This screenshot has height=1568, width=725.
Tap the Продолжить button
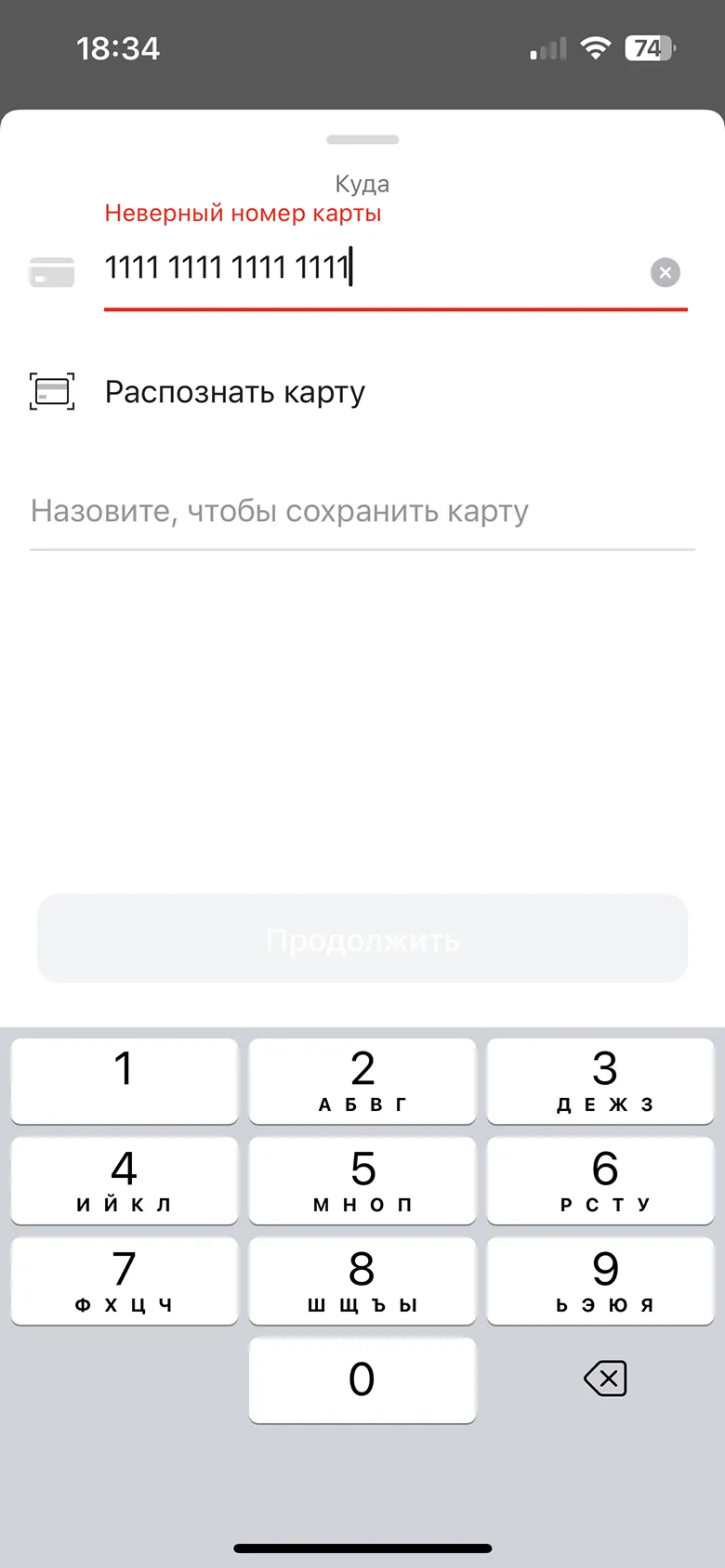pos(362,938)
